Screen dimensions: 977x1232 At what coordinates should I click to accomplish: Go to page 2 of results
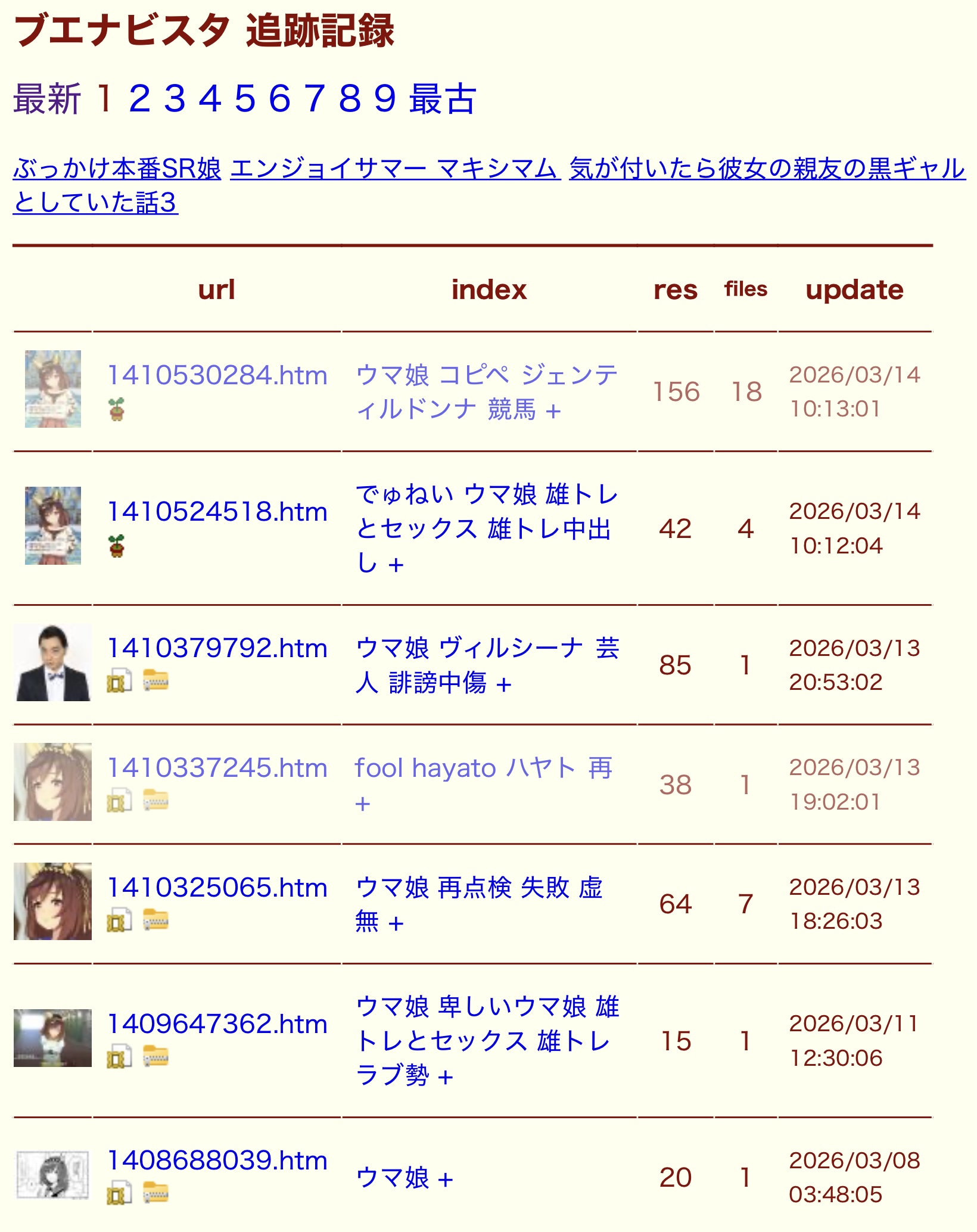point(139,99)
